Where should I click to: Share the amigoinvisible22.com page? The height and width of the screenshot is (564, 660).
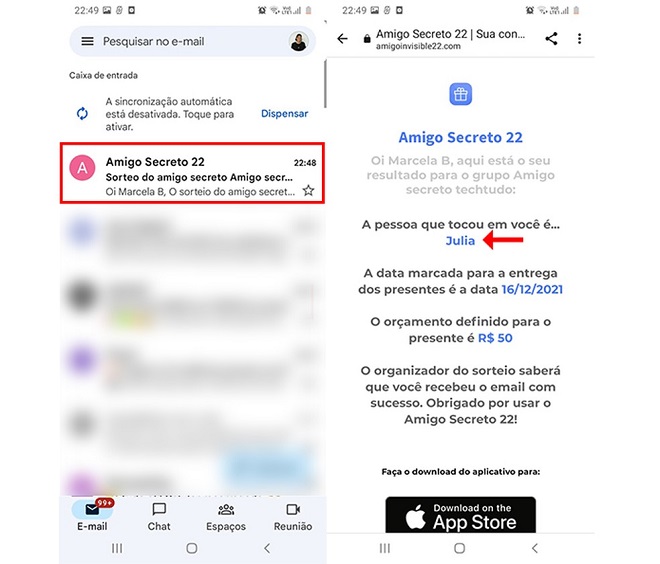click(x=551, y=39)
